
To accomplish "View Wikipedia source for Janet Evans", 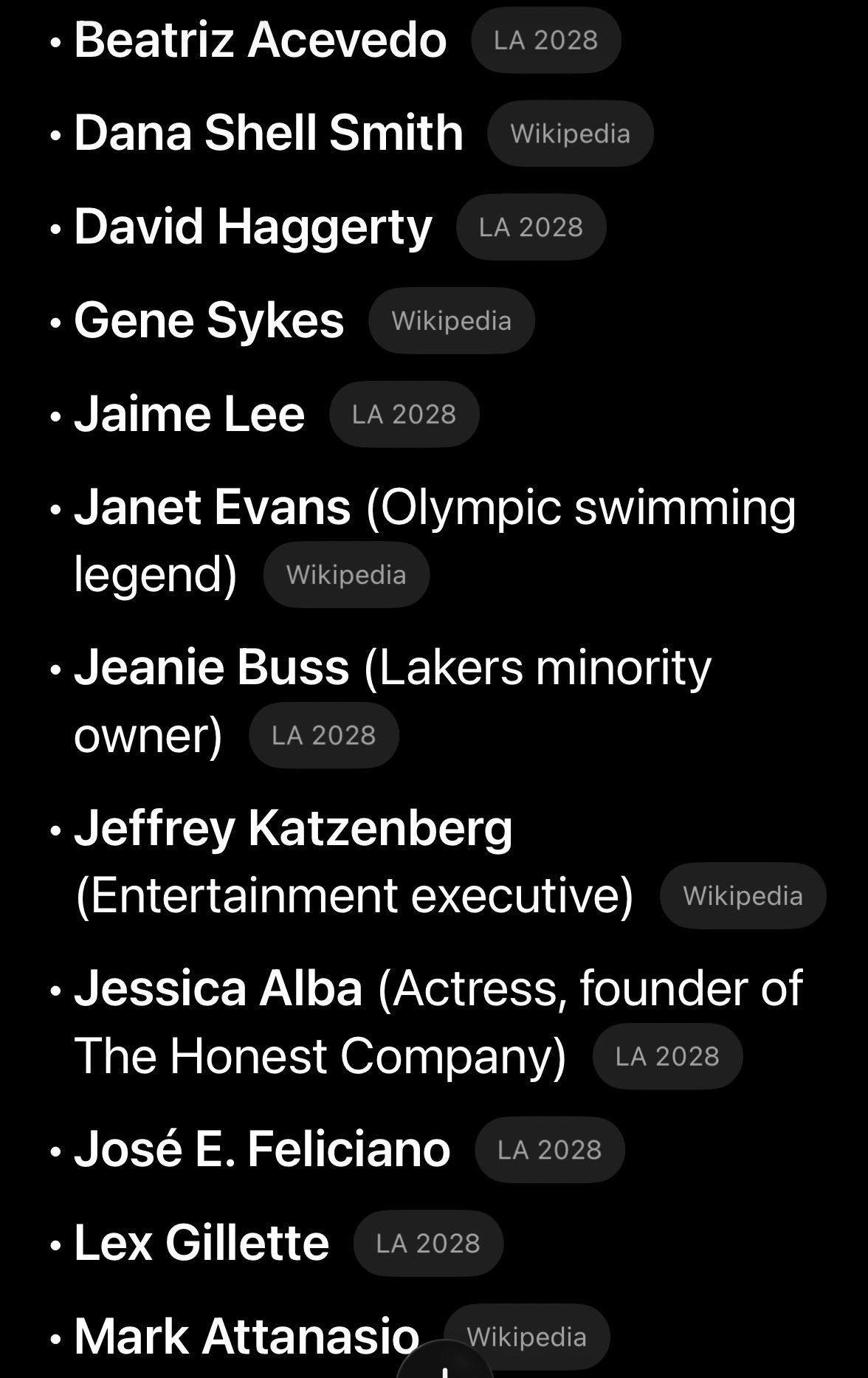I will pyautogui.click(x=346, y=575).
